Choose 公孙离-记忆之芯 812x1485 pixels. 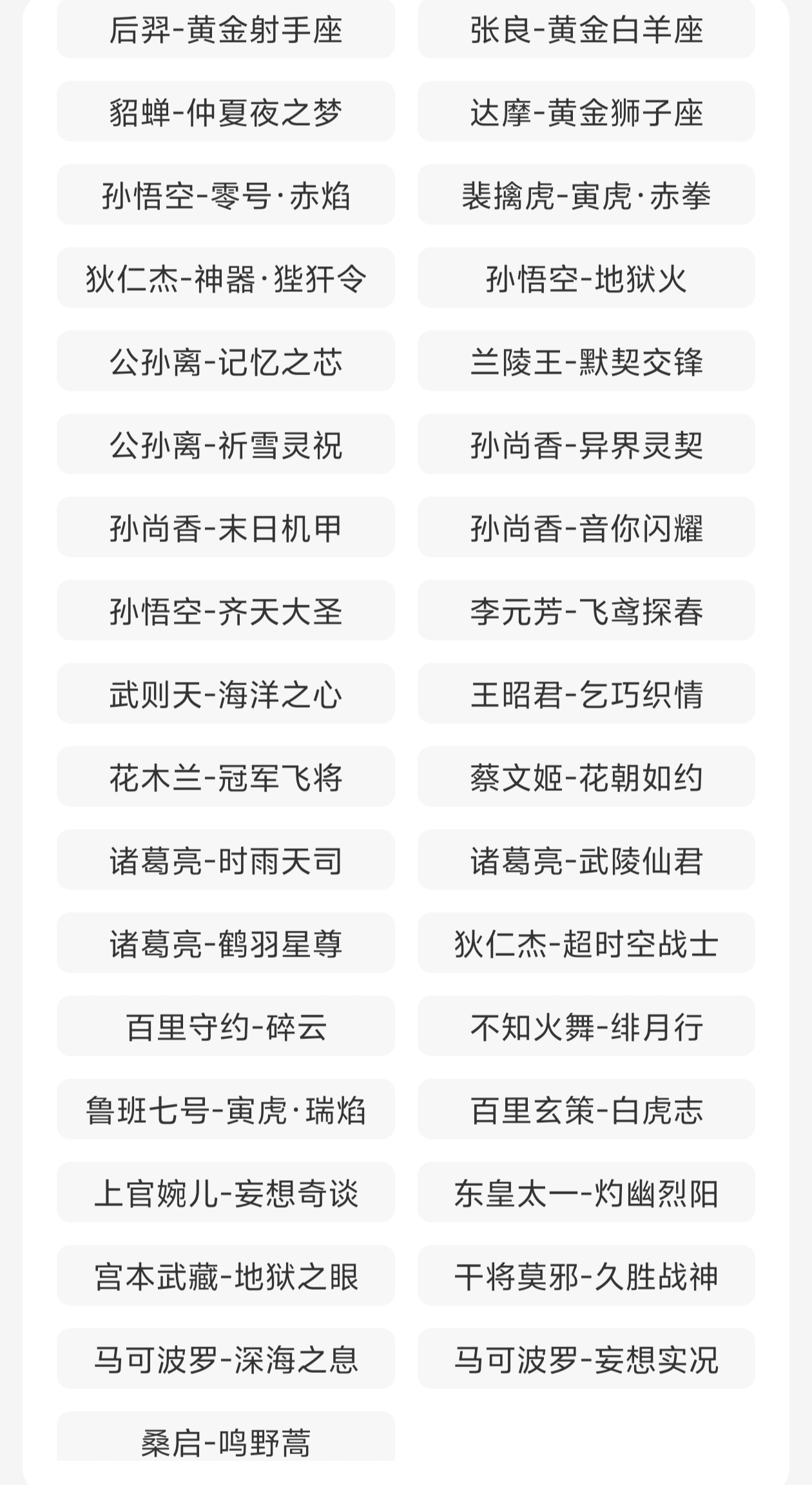[226, 361]
